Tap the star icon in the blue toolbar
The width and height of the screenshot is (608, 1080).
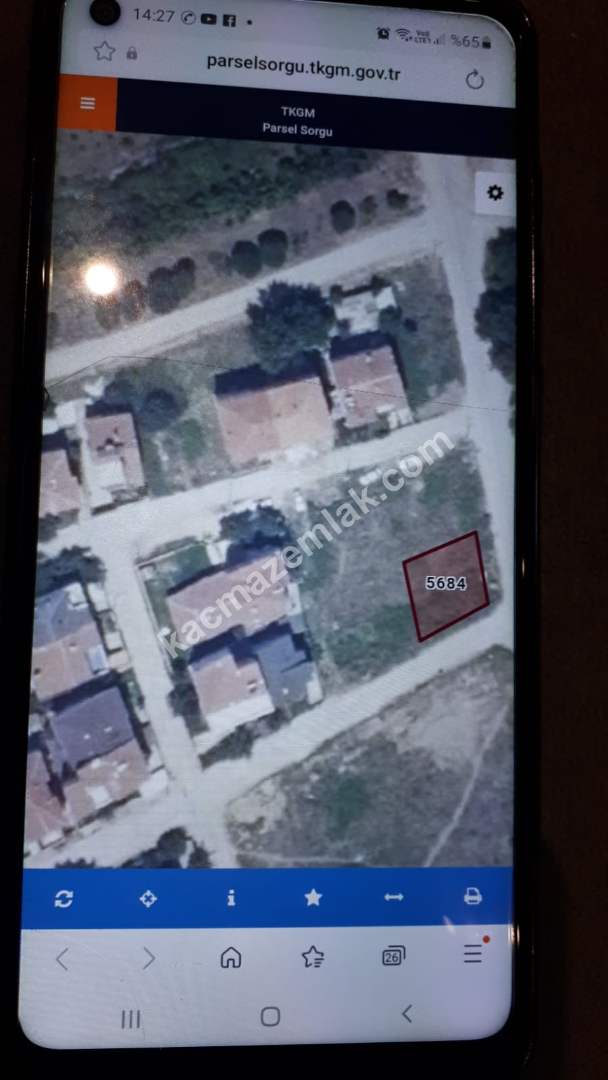coord(313,897)
